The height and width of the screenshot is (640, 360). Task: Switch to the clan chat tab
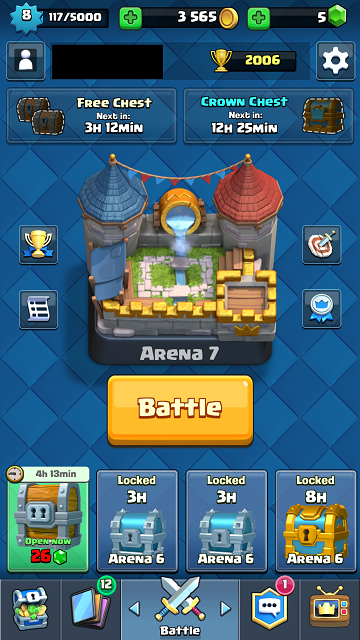click(269, 609)
